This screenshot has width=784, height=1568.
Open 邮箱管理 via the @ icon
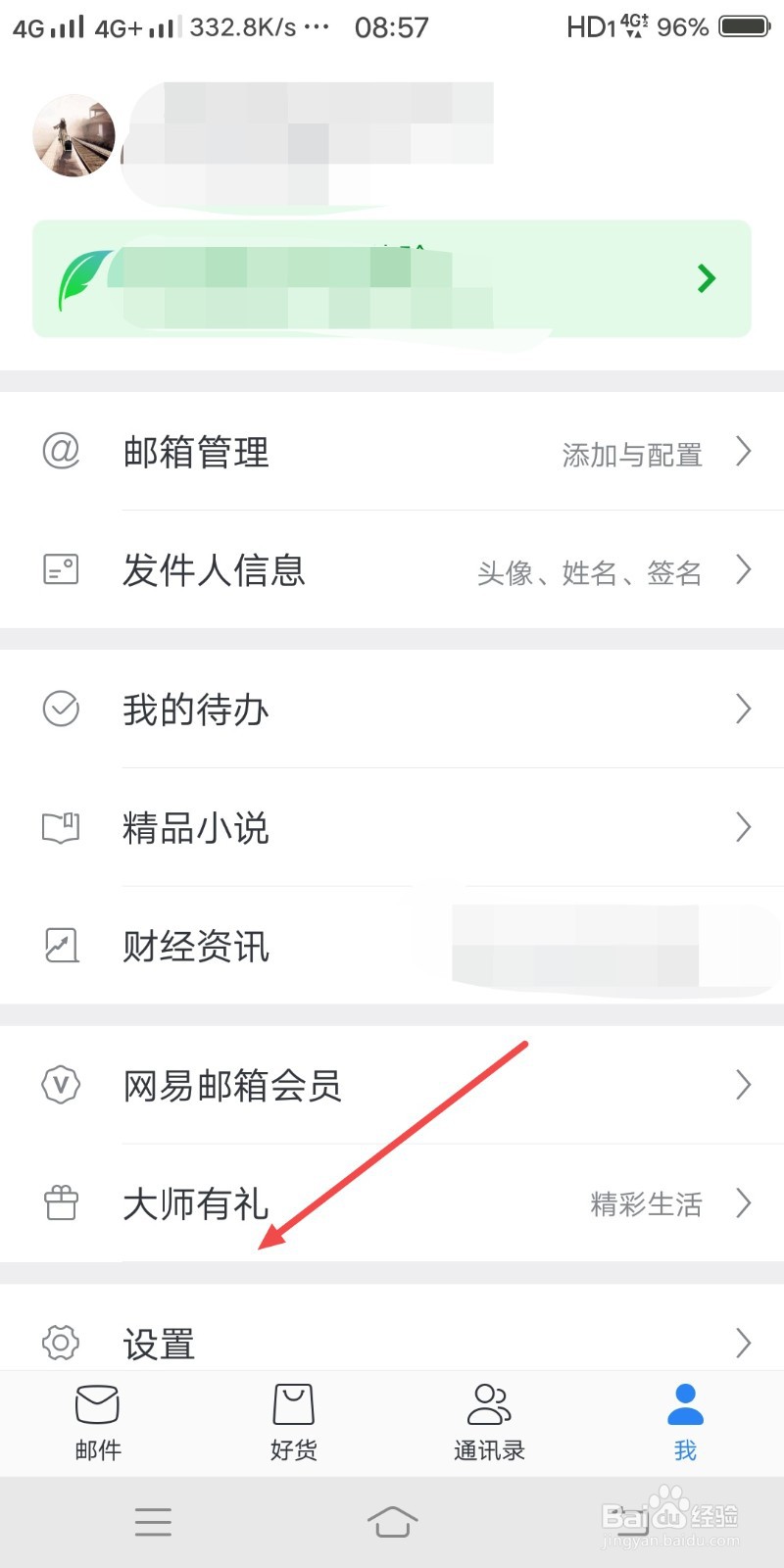point(60,452)
